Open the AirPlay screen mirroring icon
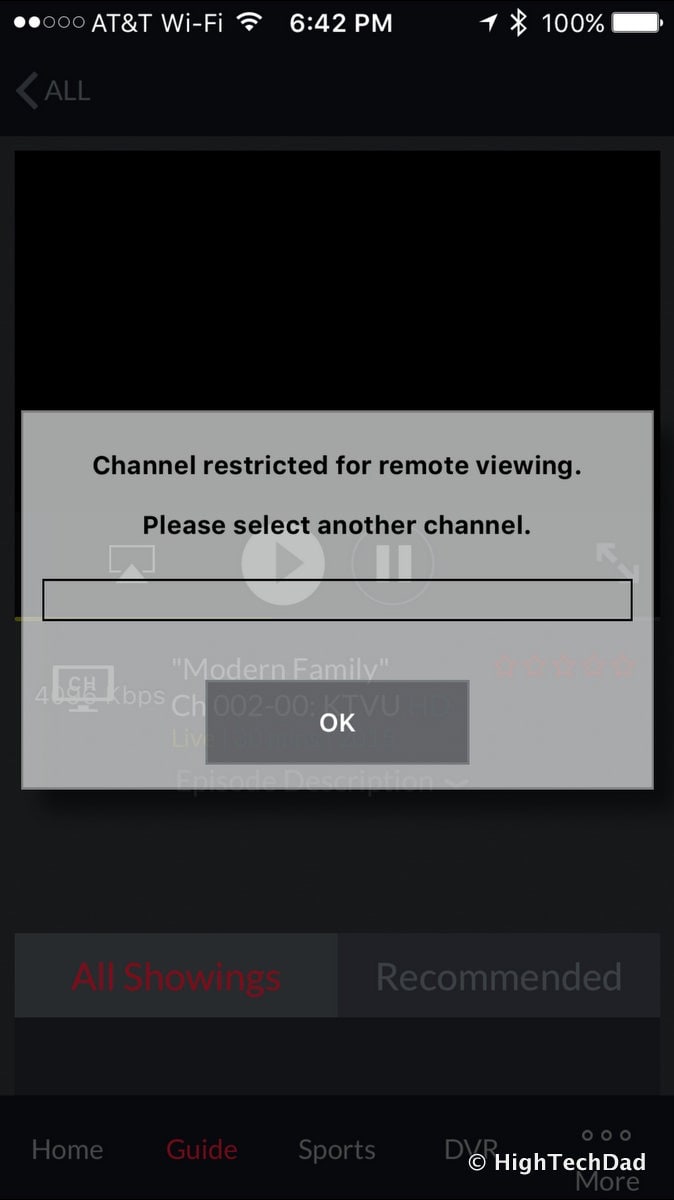Image resolution: width=674 pixels, height=1200 pixels. click(131, 563)
